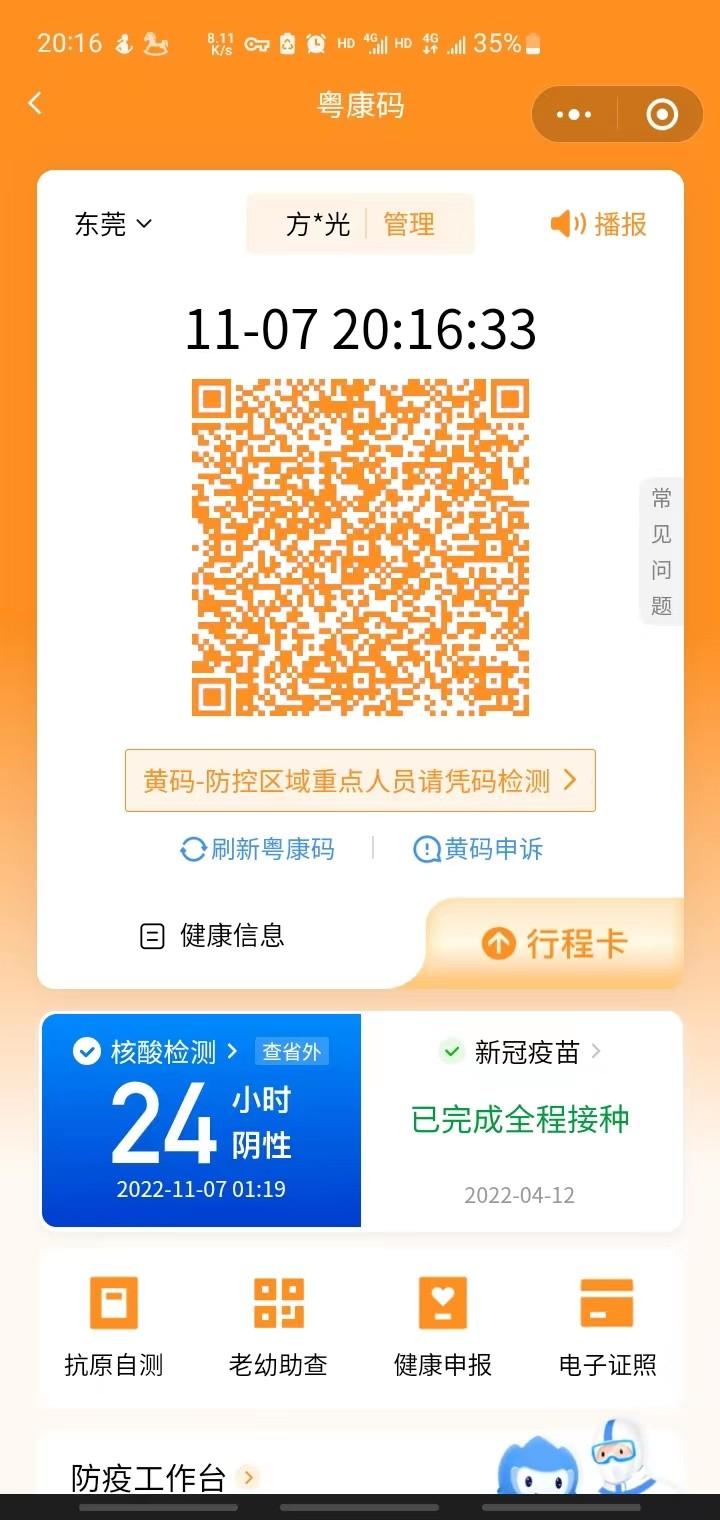Open the 常见问题 side tab
Image resolution: width=720 pixels, height=1520 pixels.
661,551
